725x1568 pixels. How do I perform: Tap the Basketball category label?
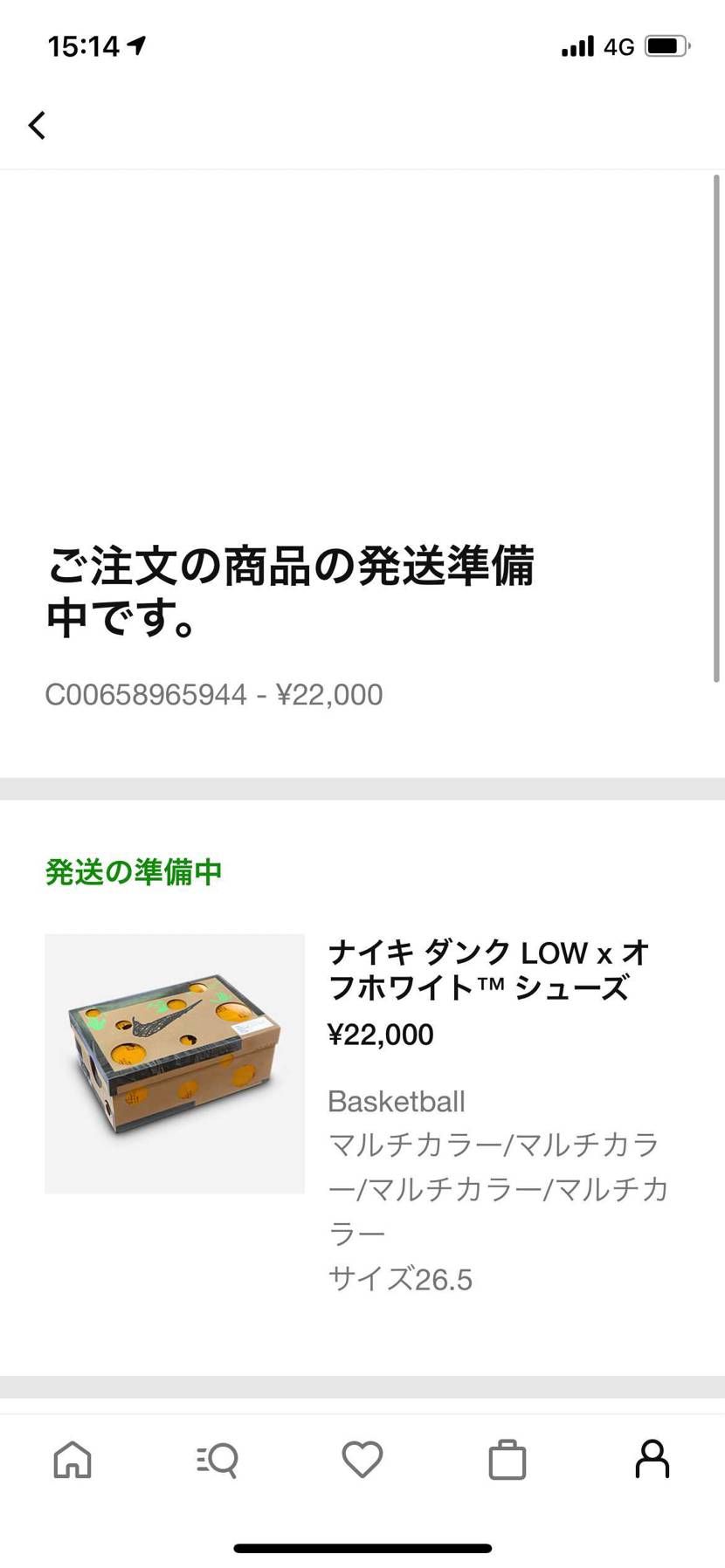pyautogui.click(x=397, y=1102)
